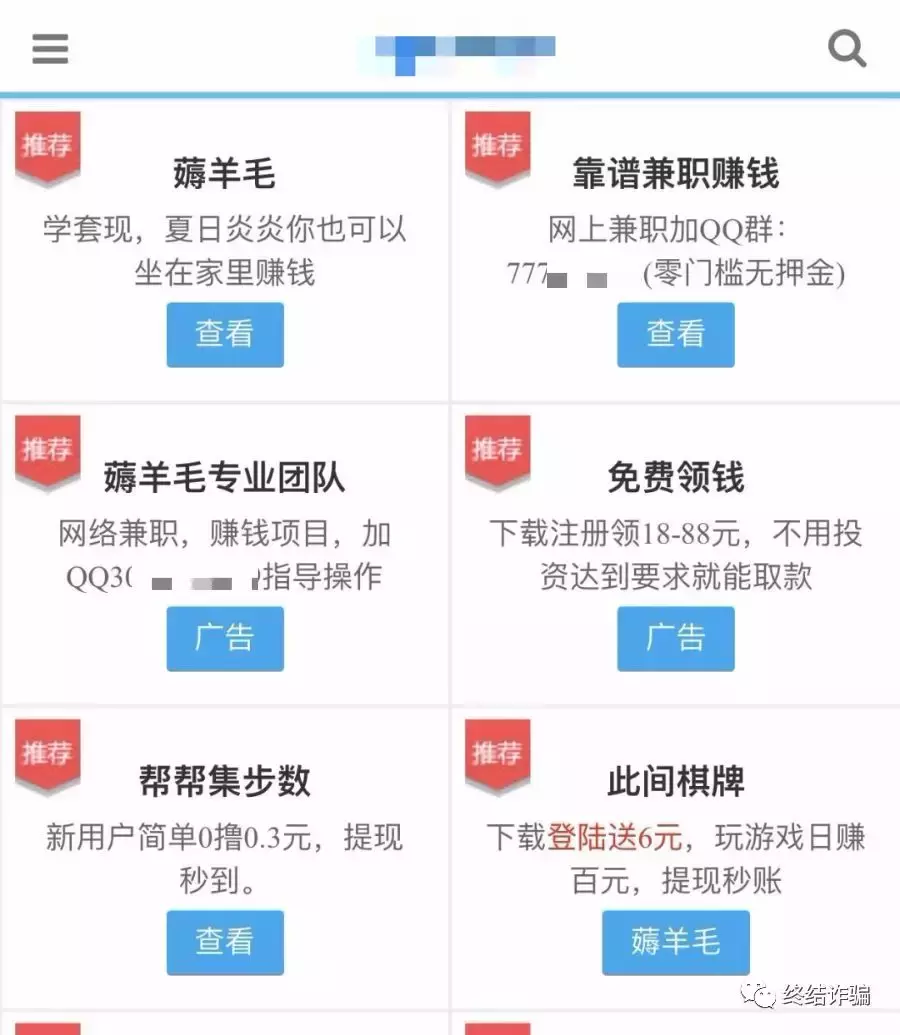Tap 薅羊毛 button under 此间棋牌
Screen dimensions: 900x1035
coord(675,943)
